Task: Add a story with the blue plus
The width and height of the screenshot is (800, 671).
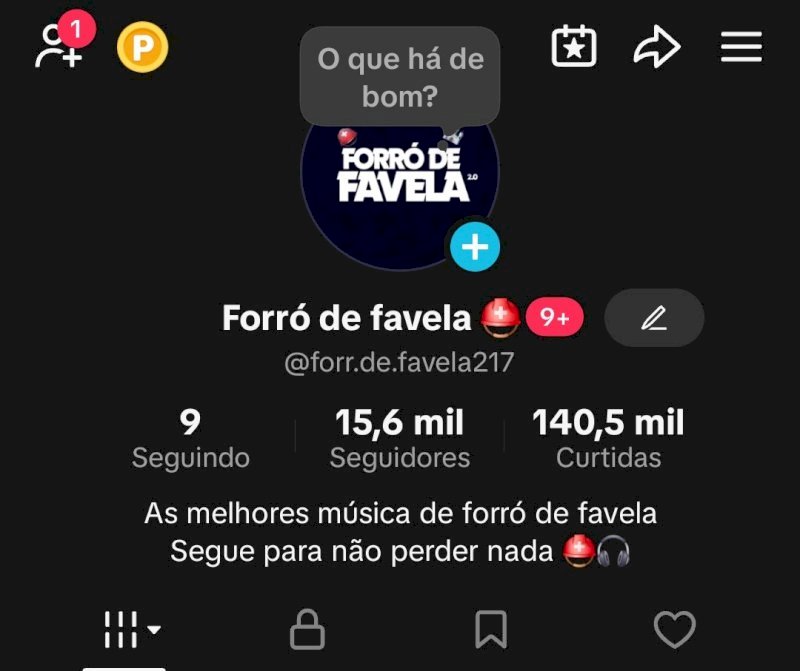Action: [475, 247]
